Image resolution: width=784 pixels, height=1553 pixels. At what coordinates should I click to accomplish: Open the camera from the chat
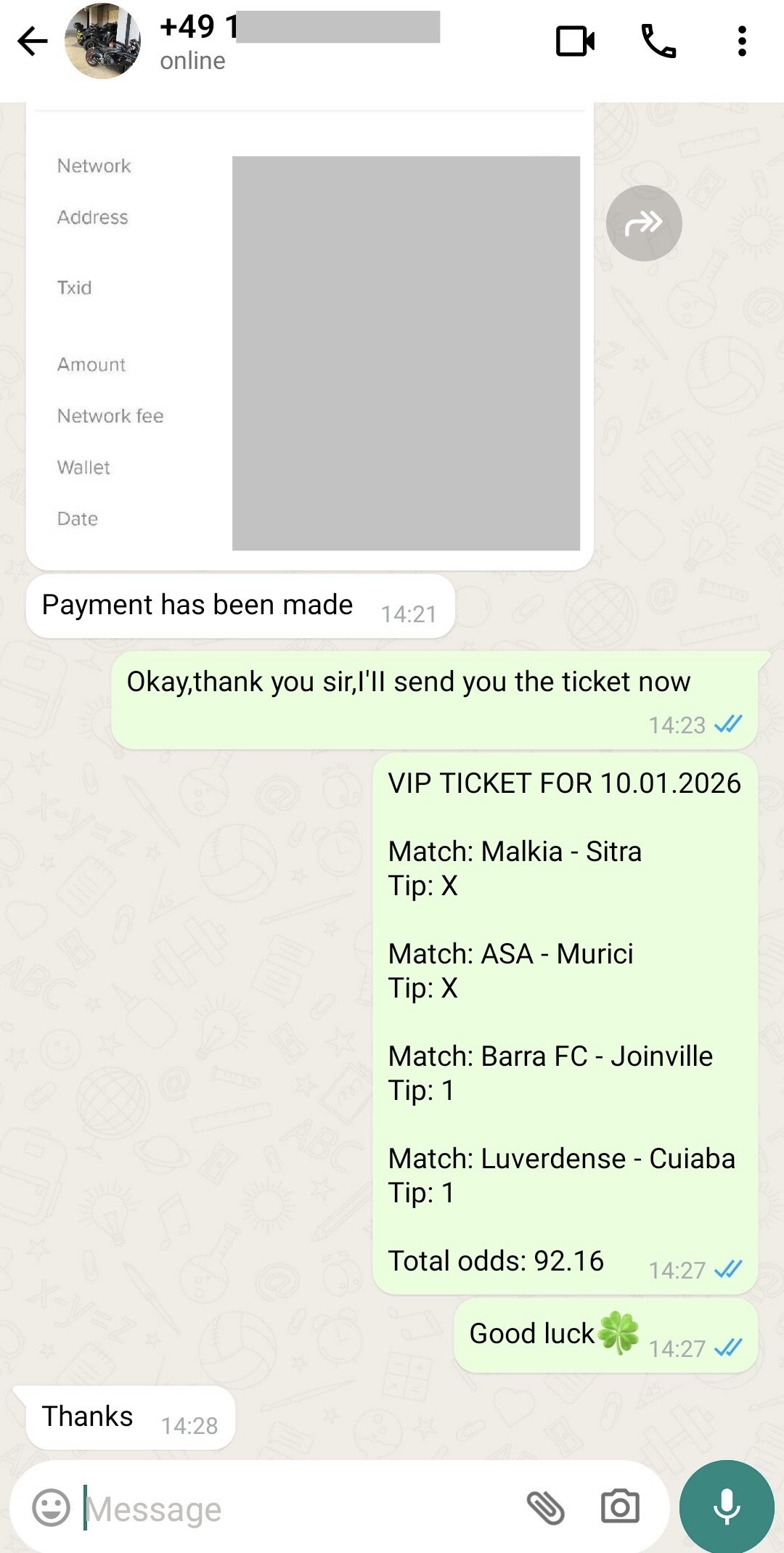point(620,1508)
